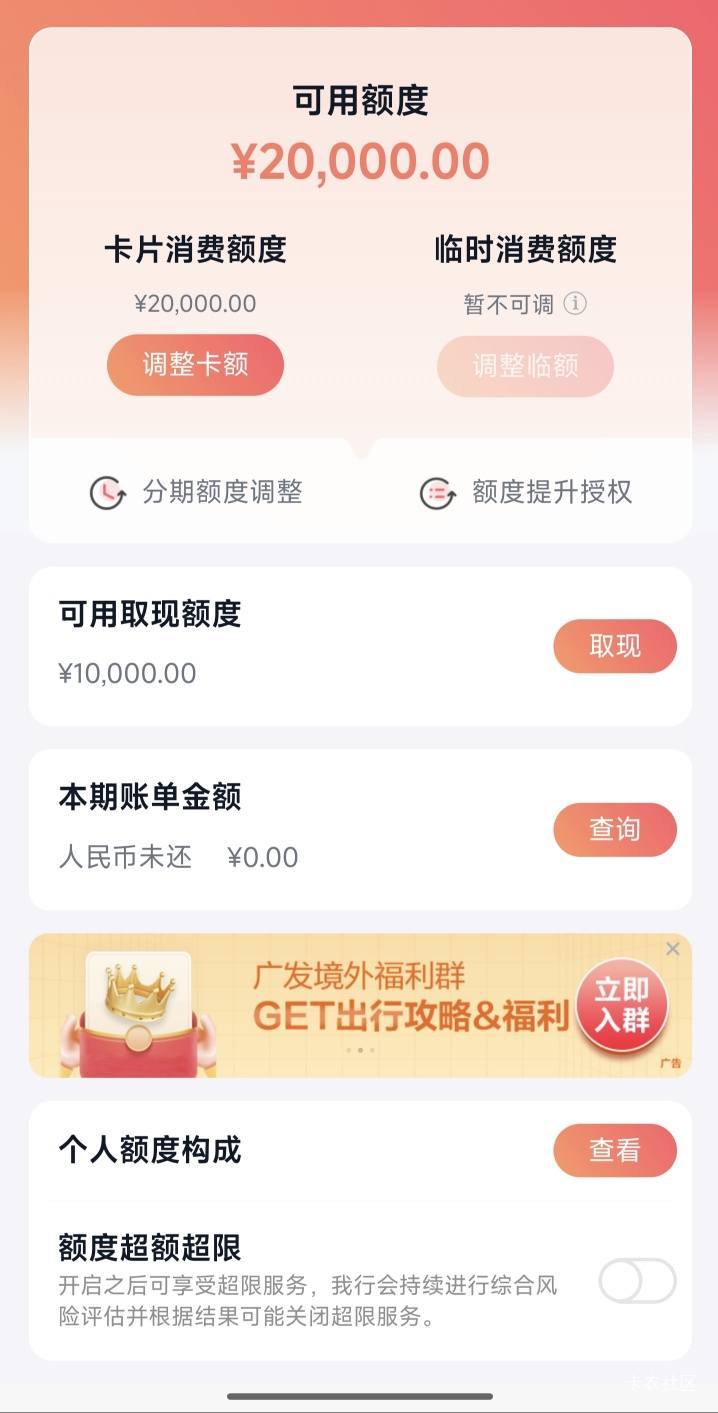
Task: Tap 查询 for 本期账单金额
Action: click(x=614, y=829)
